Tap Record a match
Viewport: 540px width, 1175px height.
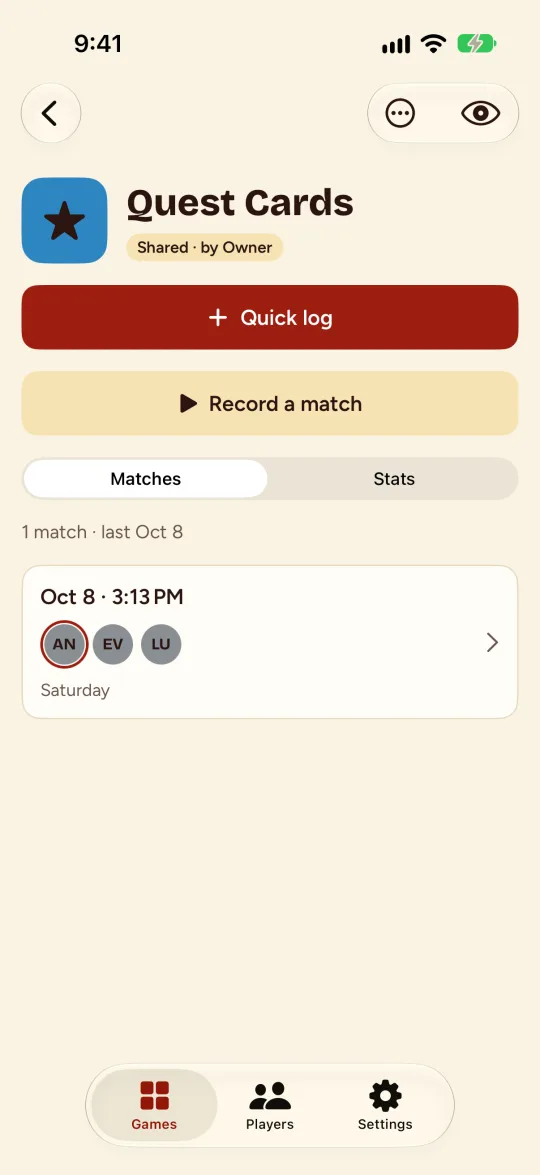[x=270, y=404]
